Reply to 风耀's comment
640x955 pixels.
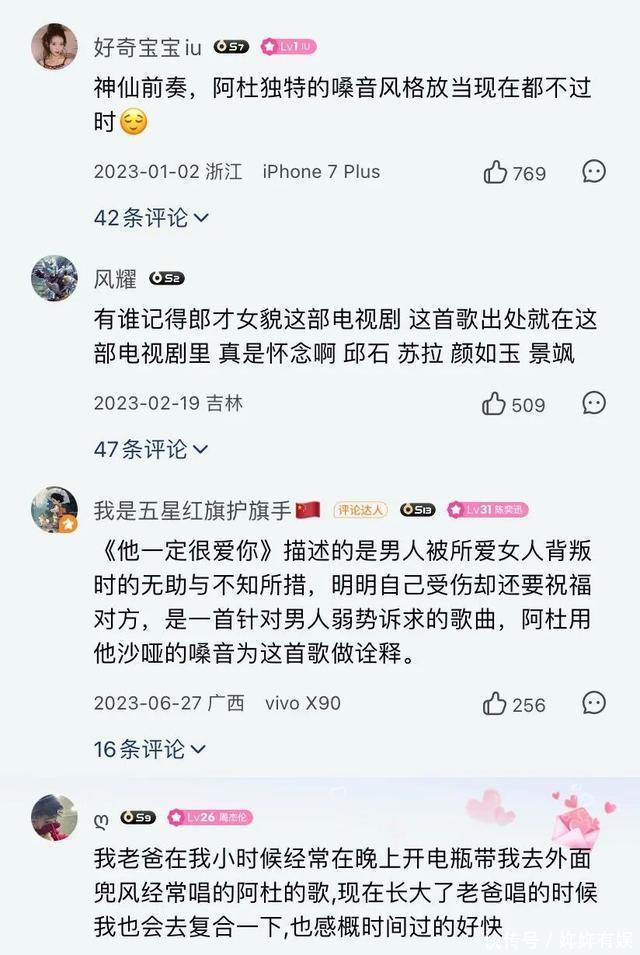(x=594, y=403)
